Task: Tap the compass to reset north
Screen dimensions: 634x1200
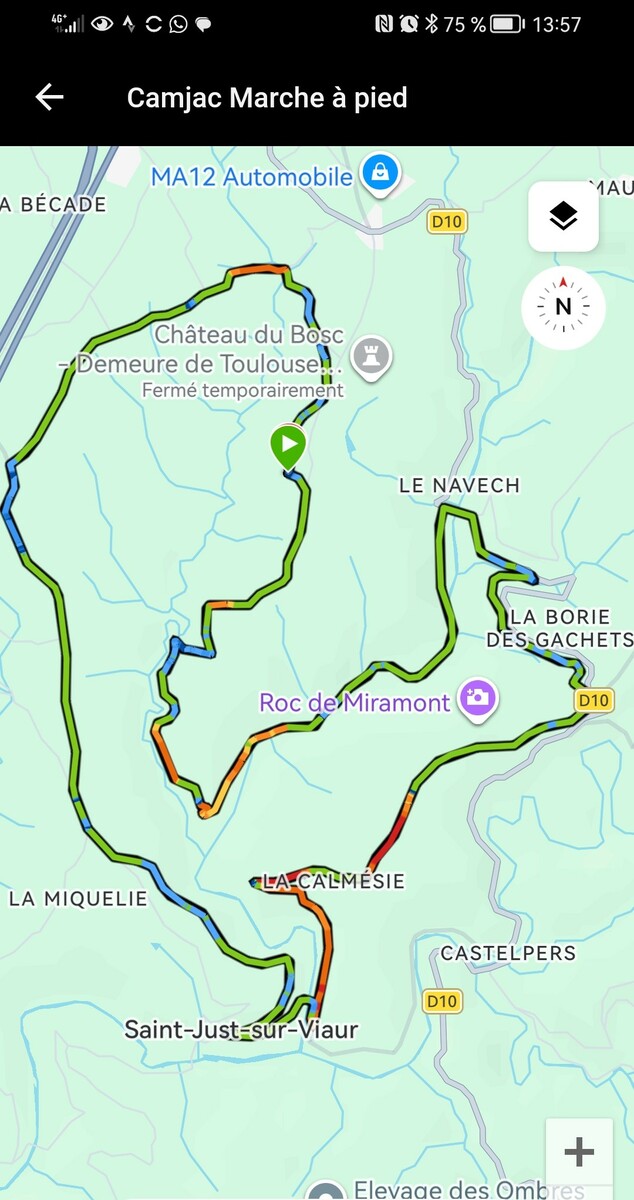Action: (563, 307)
